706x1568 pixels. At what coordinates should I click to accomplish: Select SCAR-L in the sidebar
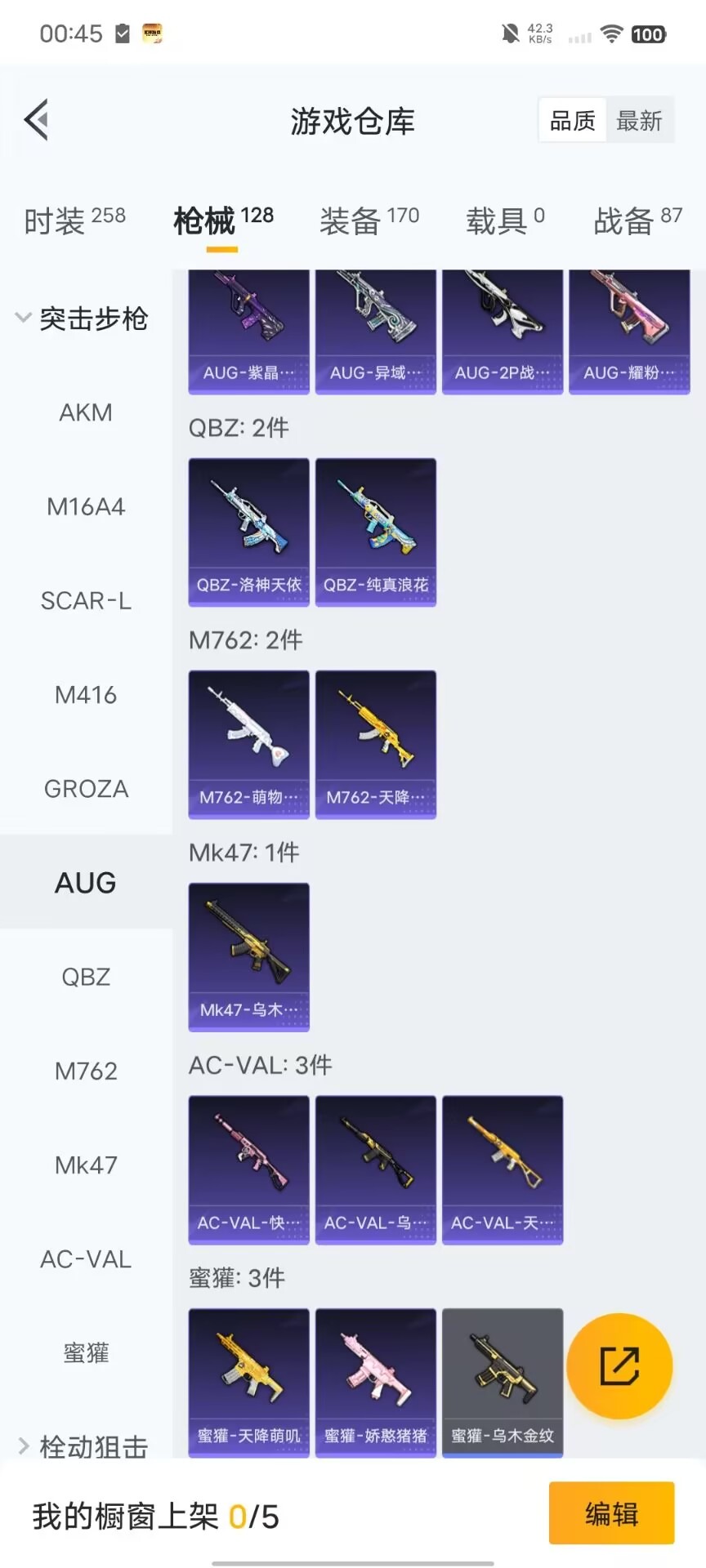(x=86, y=601)
